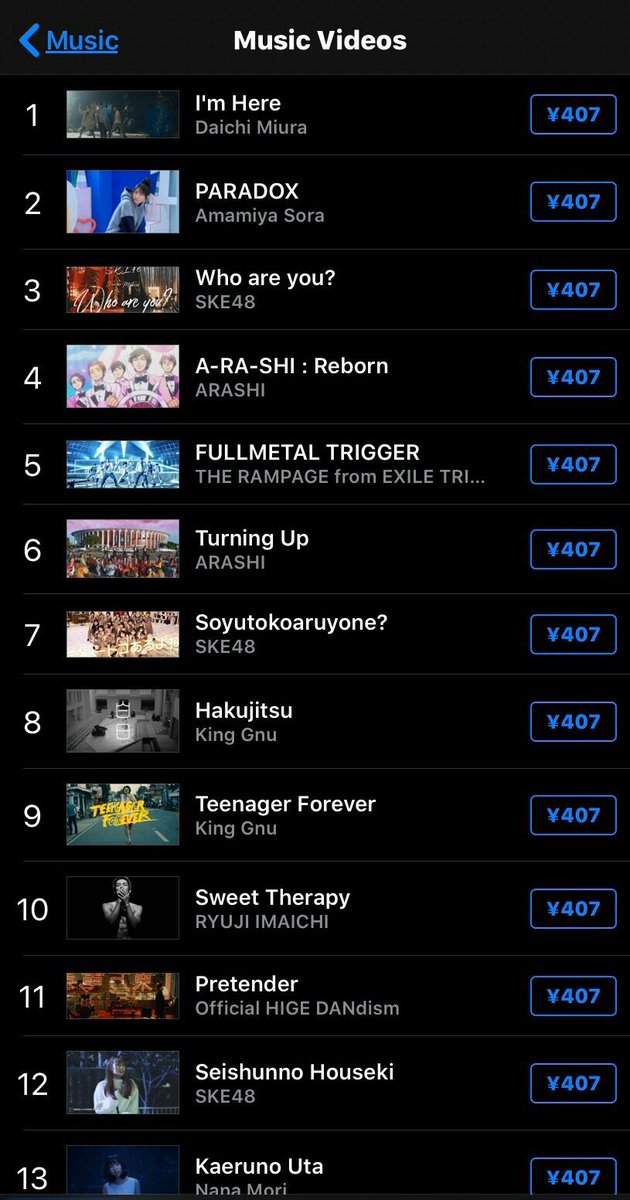The image size is (630, 1200).
Task: Open the Turning Up video thumbnail
Action: [123, 549]
